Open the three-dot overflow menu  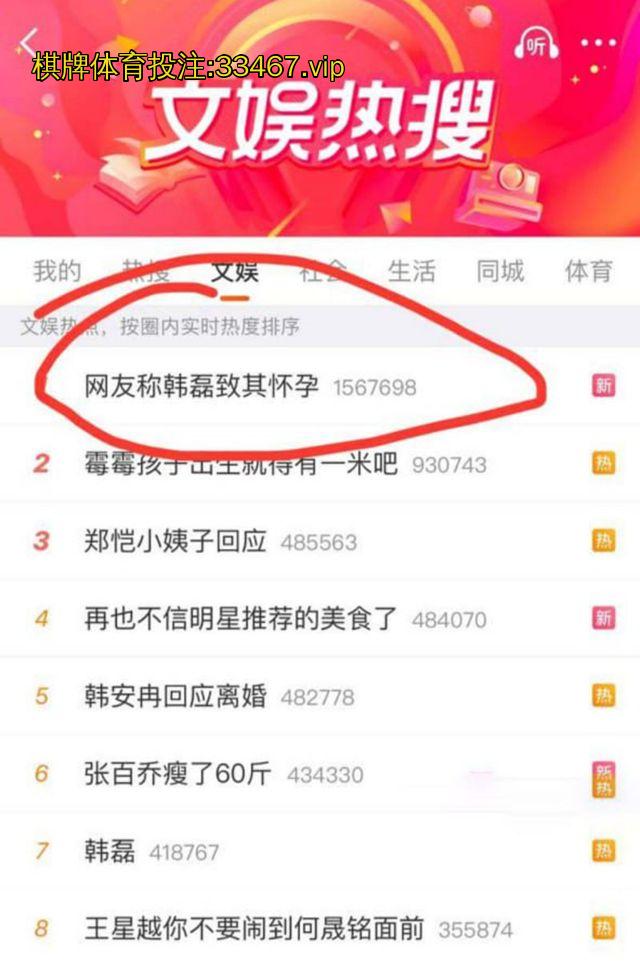tap(599, 44)
